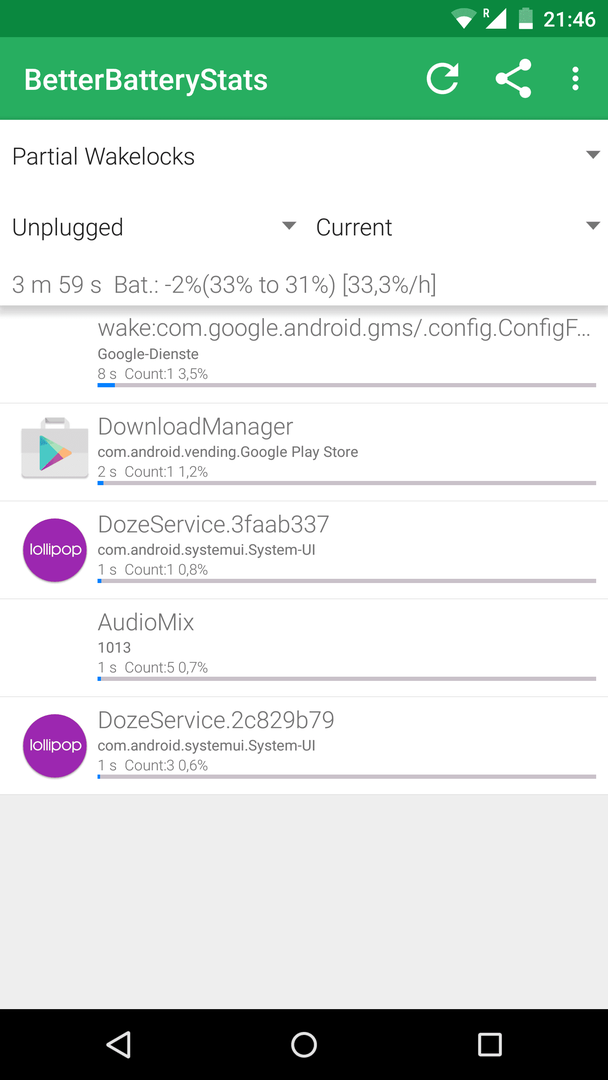Screen dimensions: 608x1080
Task: Select the DozeService.2c829b79 row
Action: (x=304, y=746)
